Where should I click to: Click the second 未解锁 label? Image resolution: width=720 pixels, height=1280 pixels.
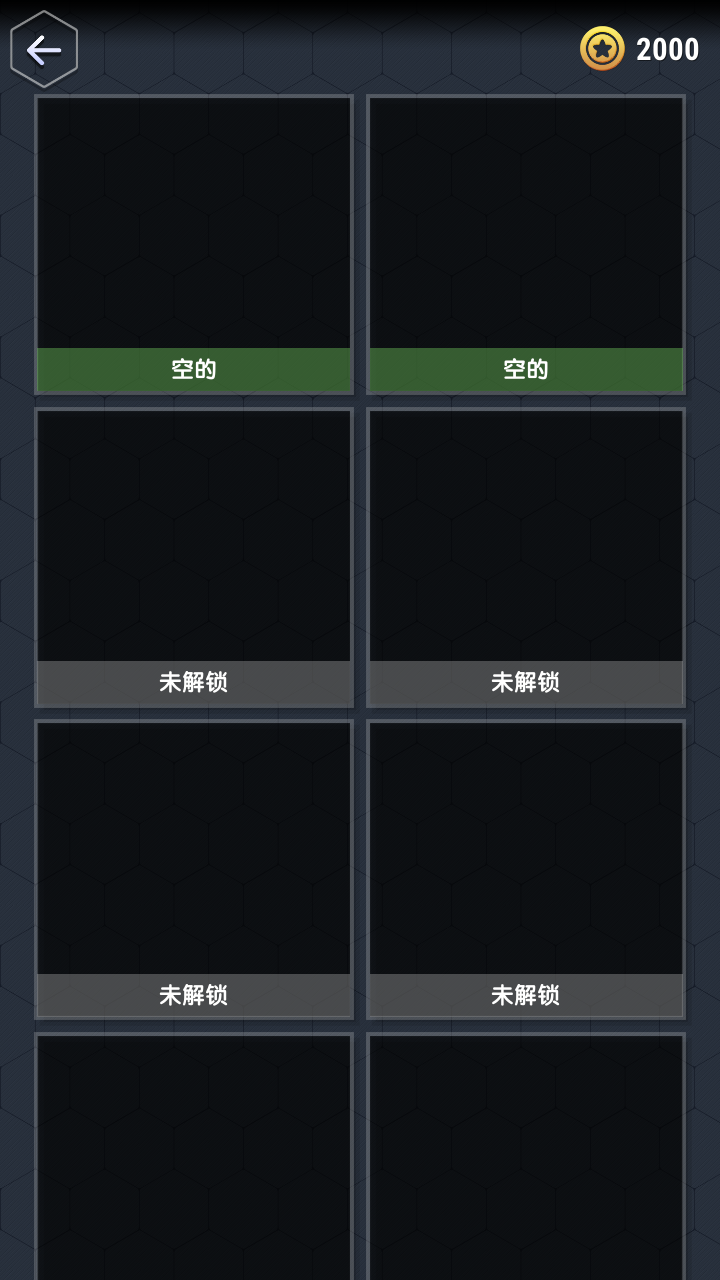pyautogui.click(x=526, y=683)
